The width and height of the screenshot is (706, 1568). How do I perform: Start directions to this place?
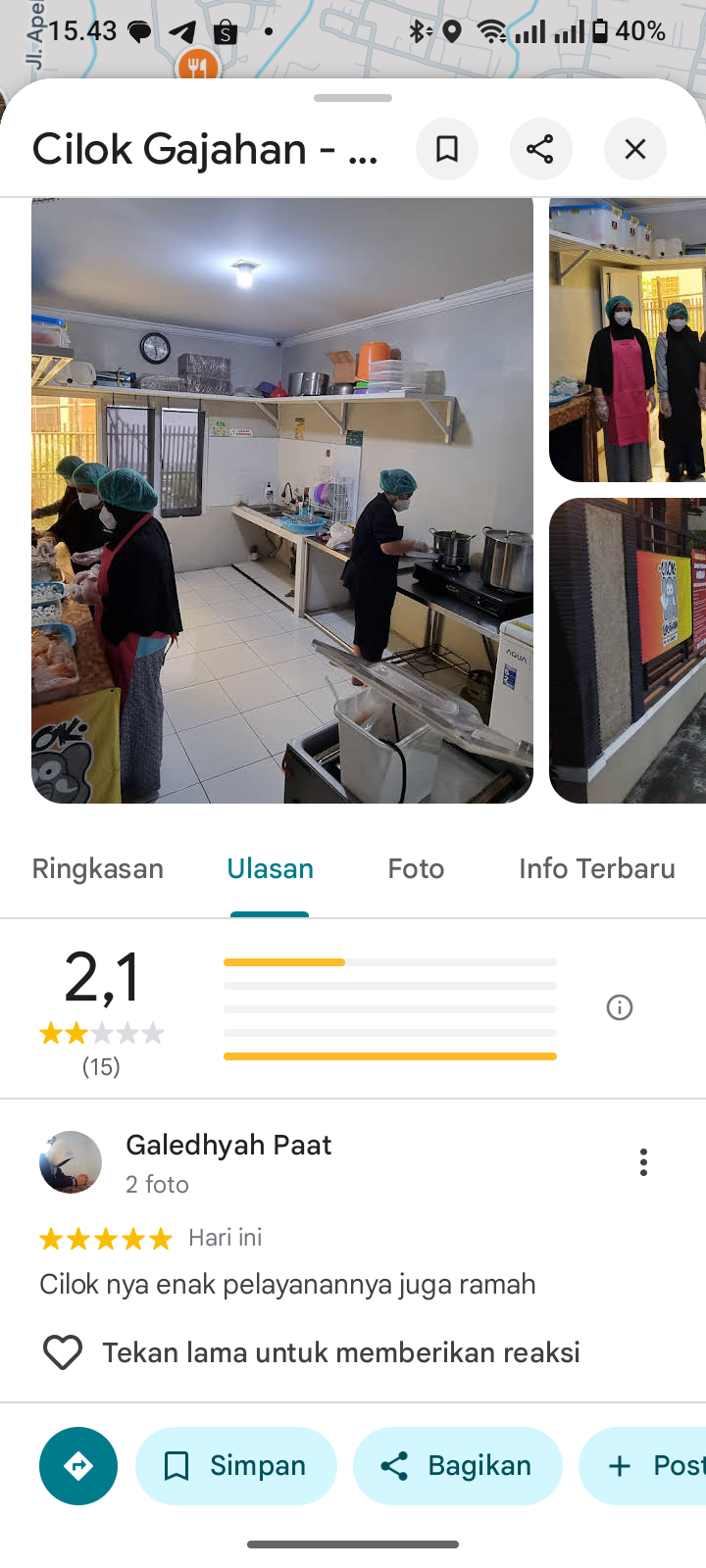click(78, 1466)
